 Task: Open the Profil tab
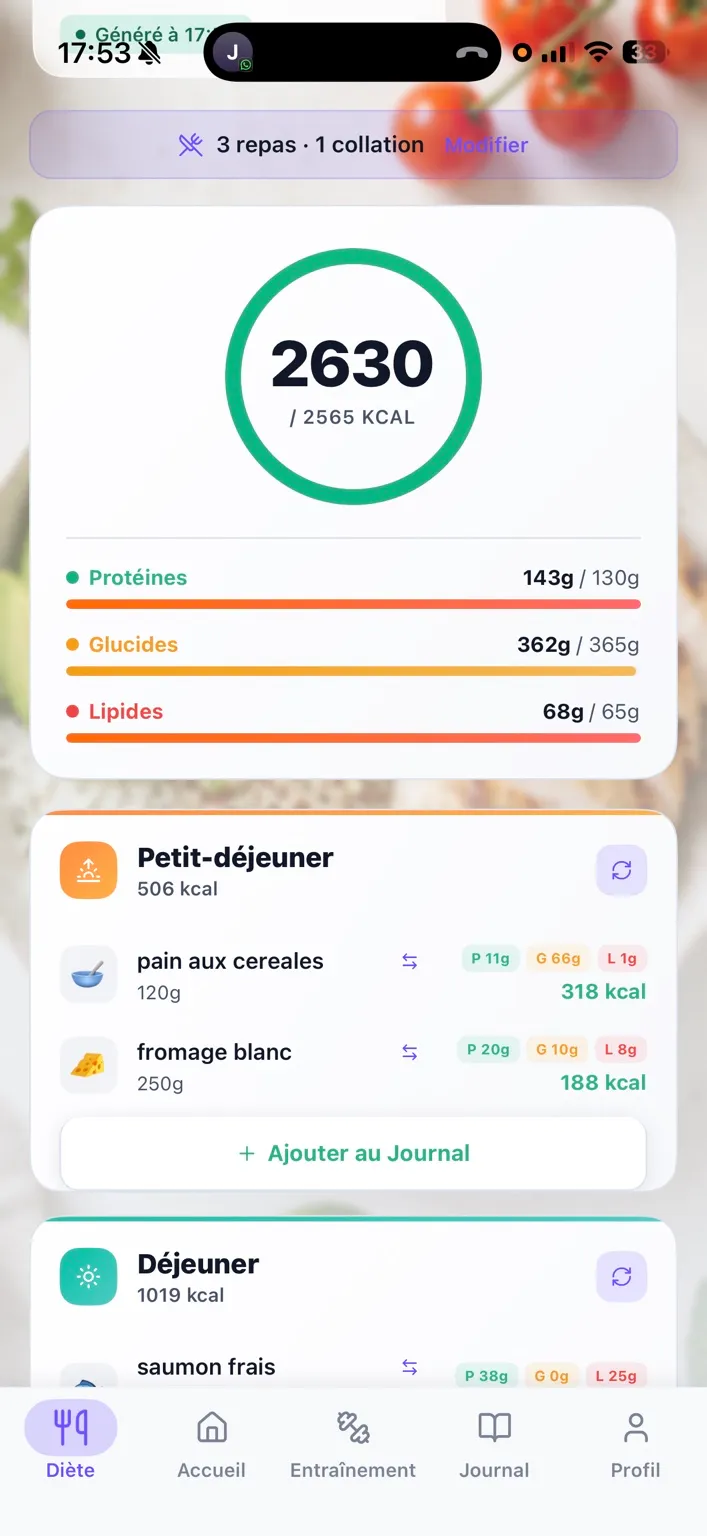[636, 1444]
